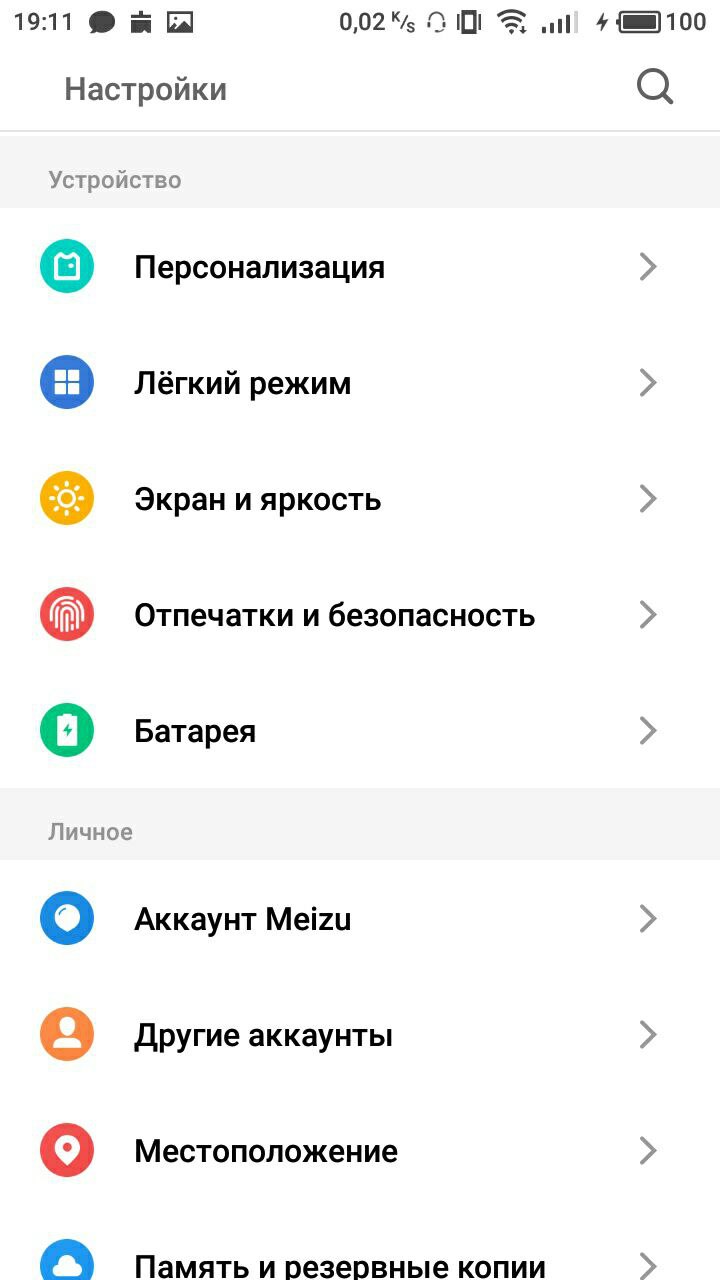Open Отпечатки и безопасность
720x1280 pixels.
tap(360, 615)
